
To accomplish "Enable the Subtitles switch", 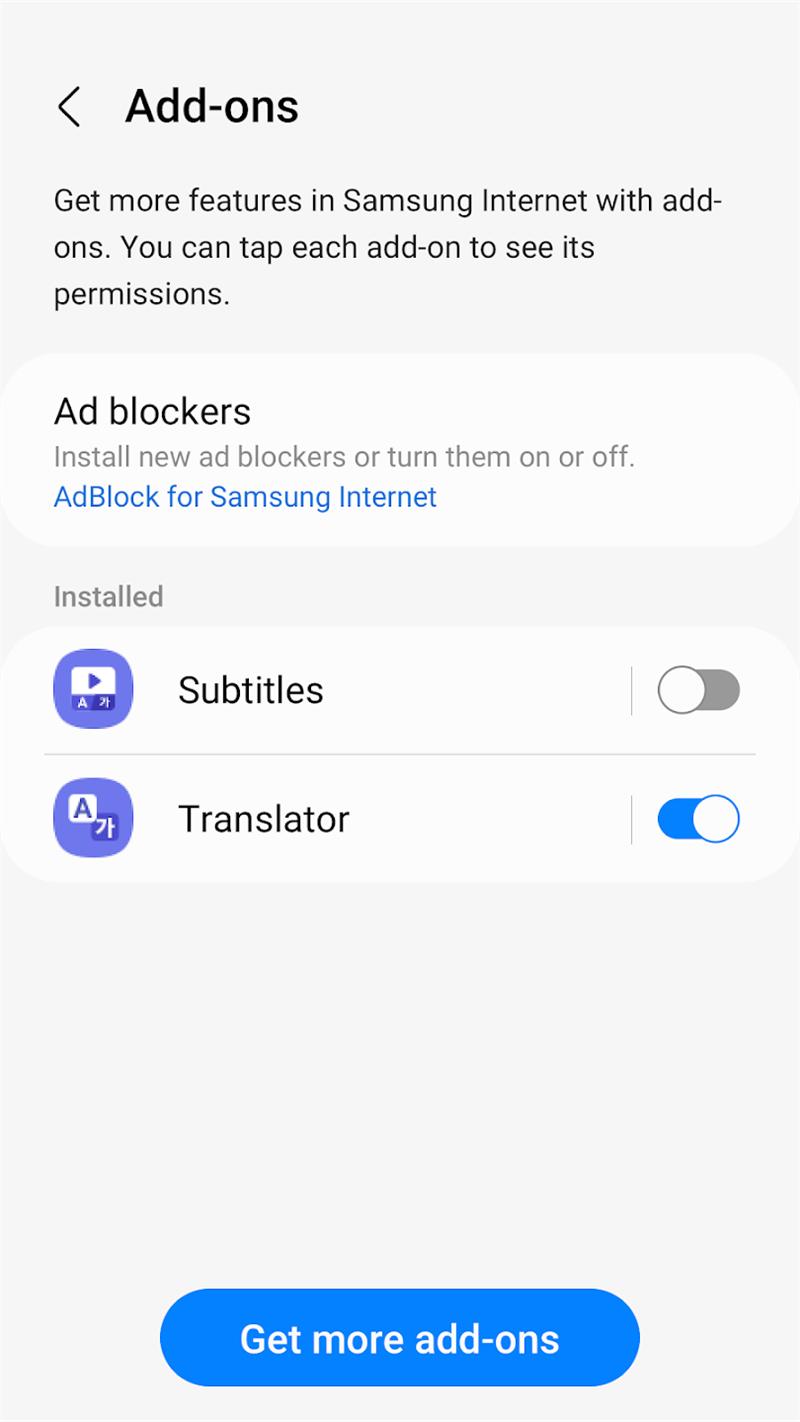I will click(x=698, y=691).
